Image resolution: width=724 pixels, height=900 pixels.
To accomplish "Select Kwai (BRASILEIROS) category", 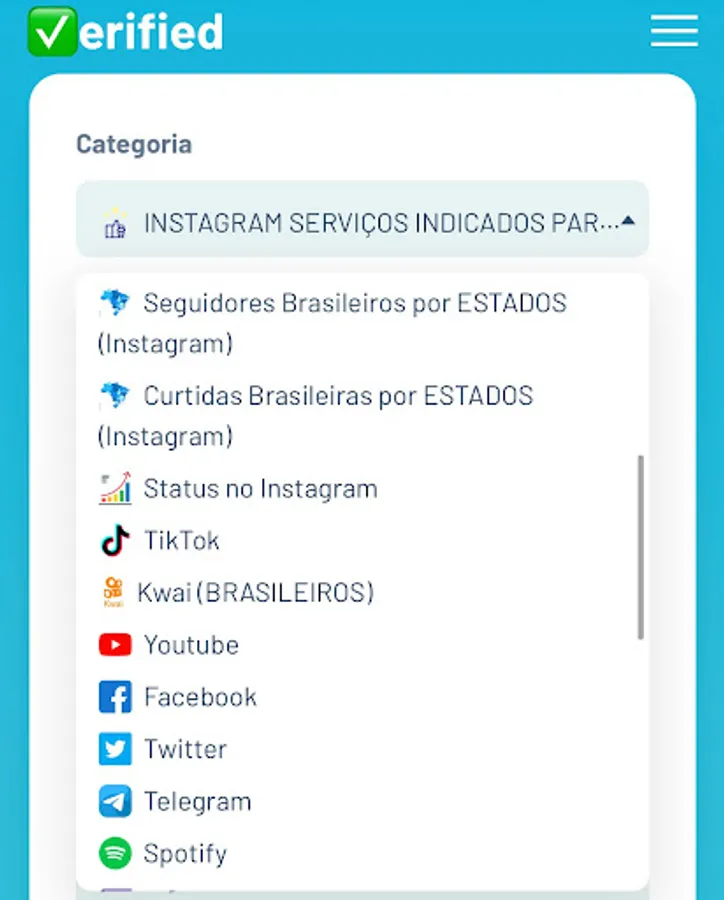I will 362,593.
